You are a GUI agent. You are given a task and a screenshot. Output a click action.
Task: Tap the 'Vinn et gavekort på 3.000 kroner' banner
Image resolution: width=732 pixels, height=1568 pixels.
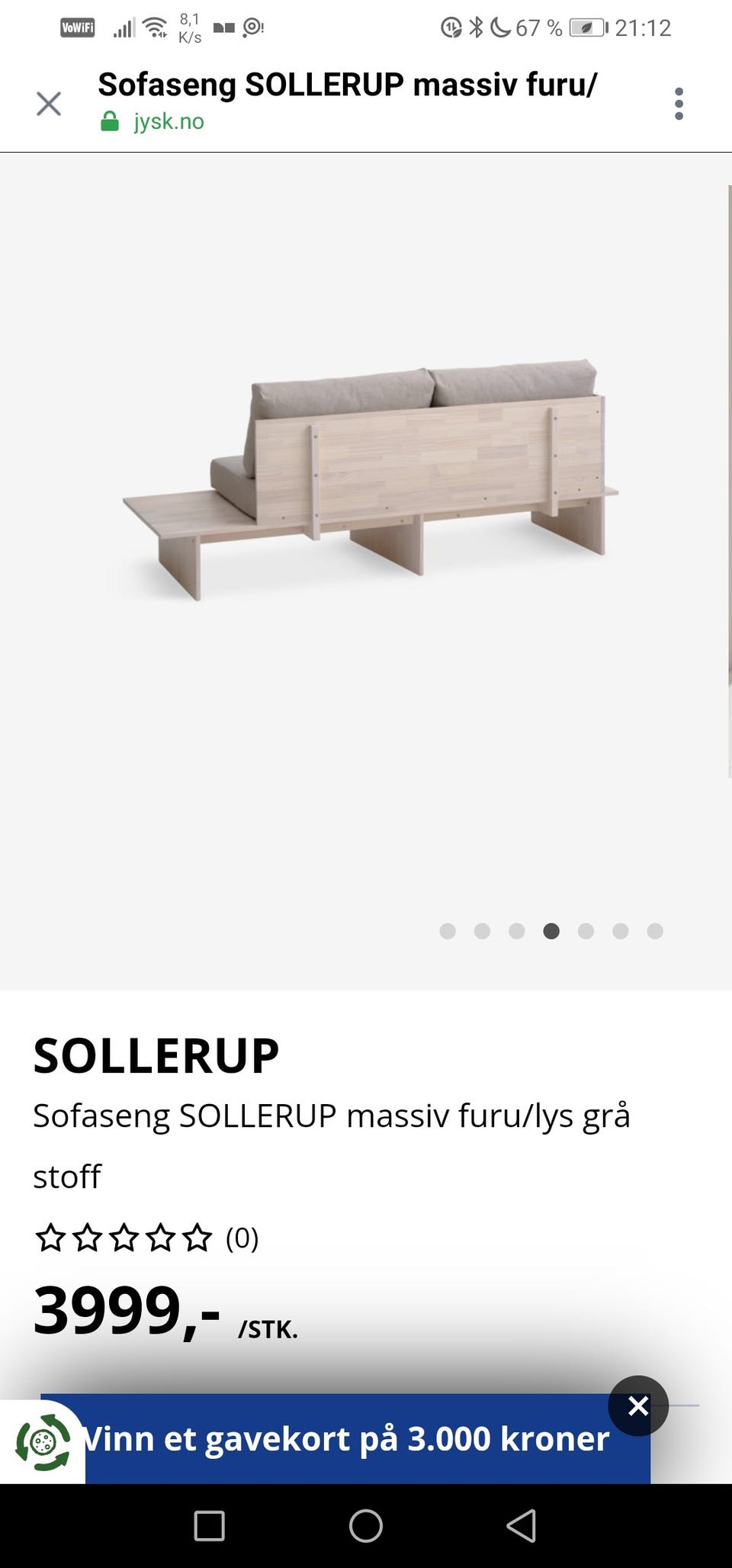[343, 1439]
